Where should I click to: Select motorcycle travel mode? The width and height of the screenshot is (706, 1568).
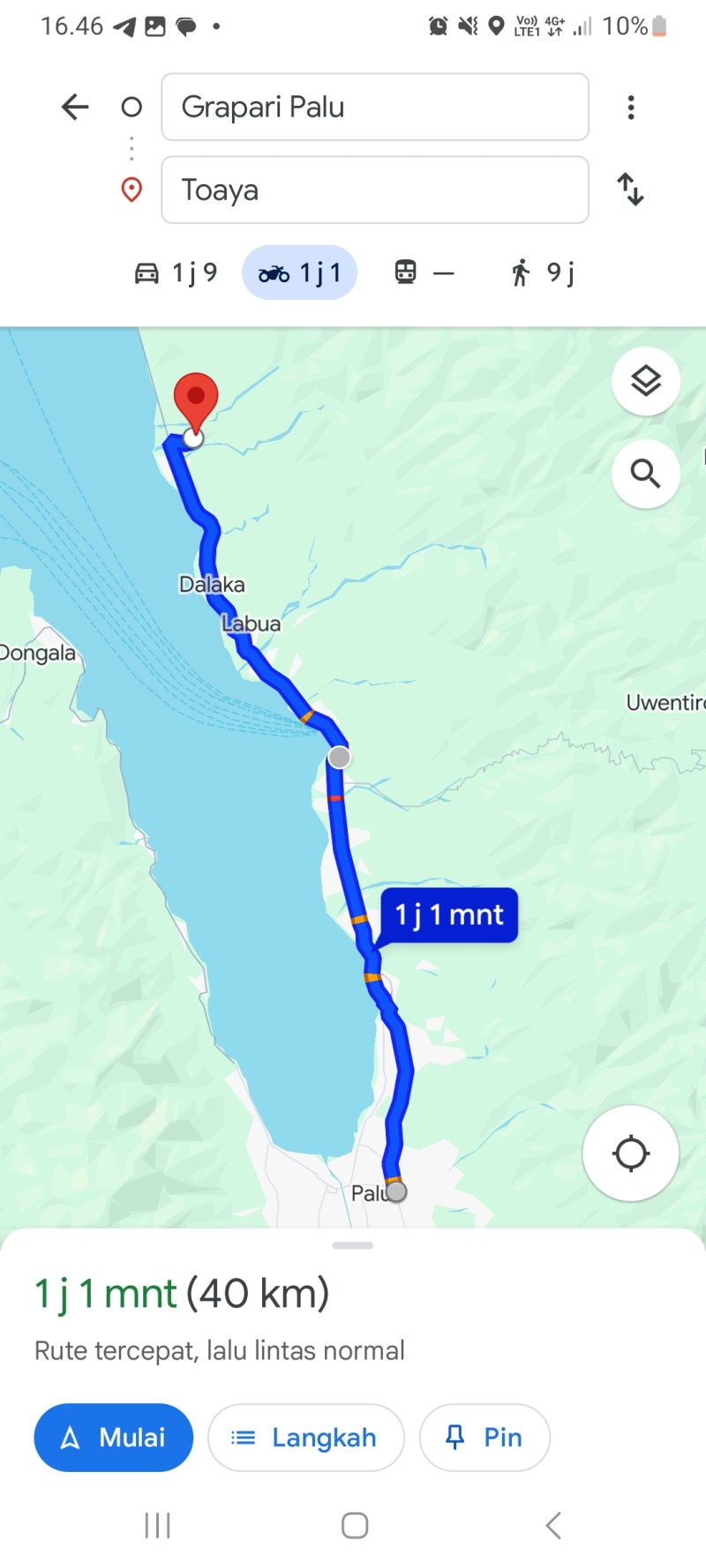[x=299, y=273]
